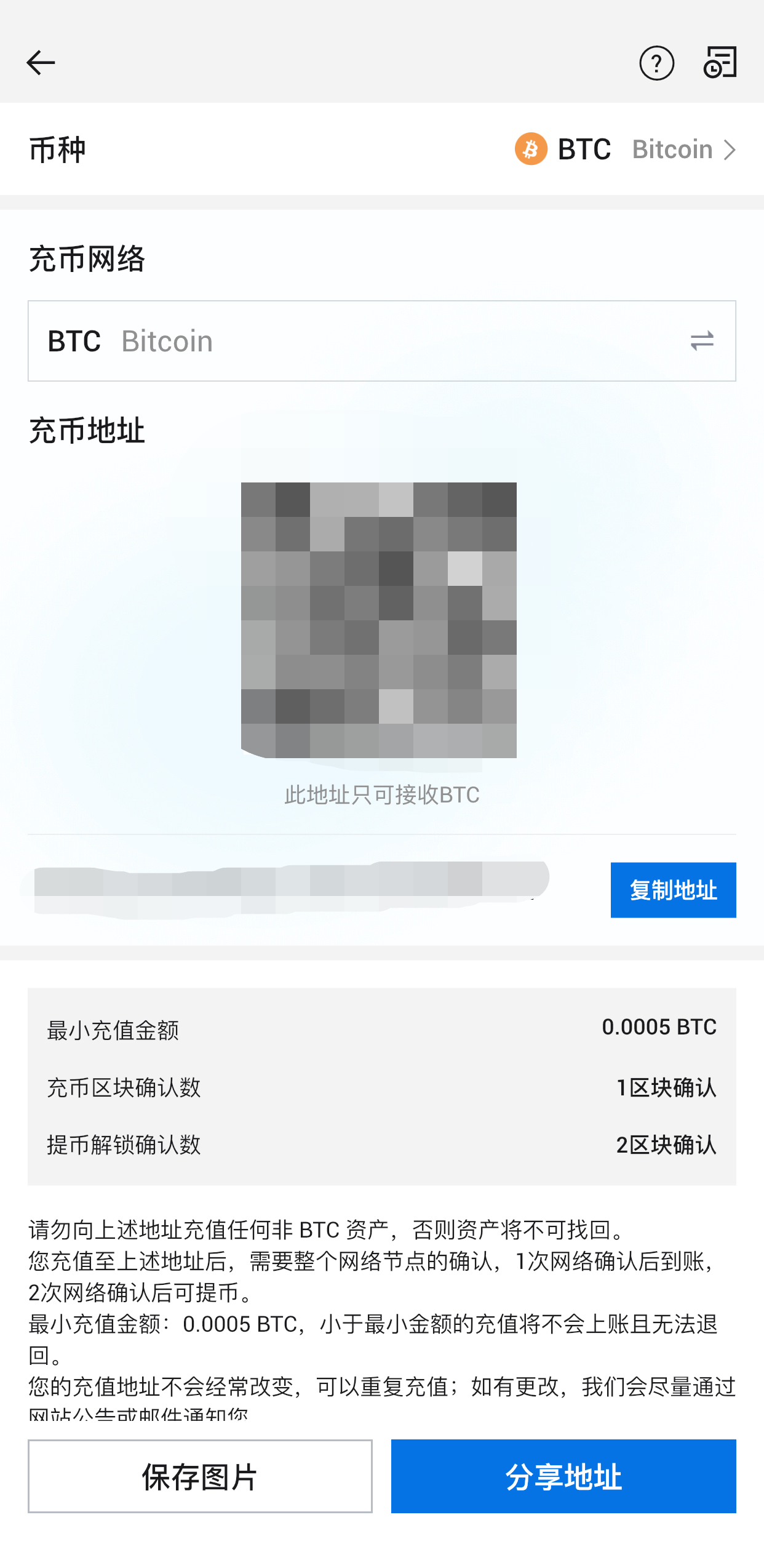Expand the currency selector chevron next to Bitcoin
The height and width of the screenshot is (1568, 764).
tap(730, 149)
